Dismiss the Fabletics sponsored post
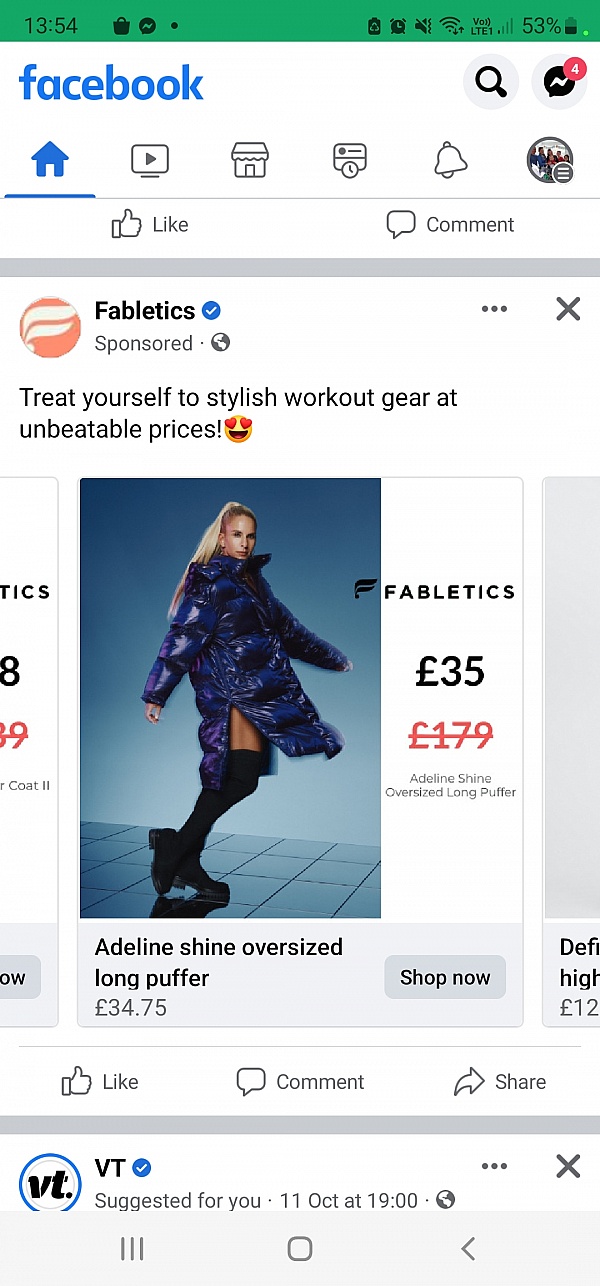 click(568, 309)
